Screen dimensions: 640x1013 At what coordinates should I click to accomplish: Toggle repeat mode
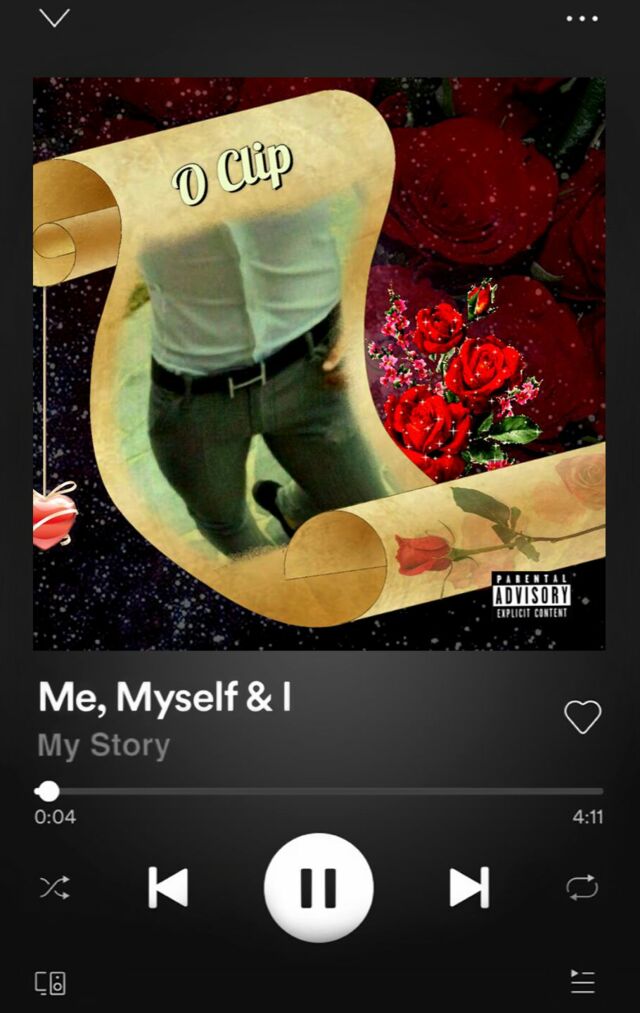click(x=582, y=887)
